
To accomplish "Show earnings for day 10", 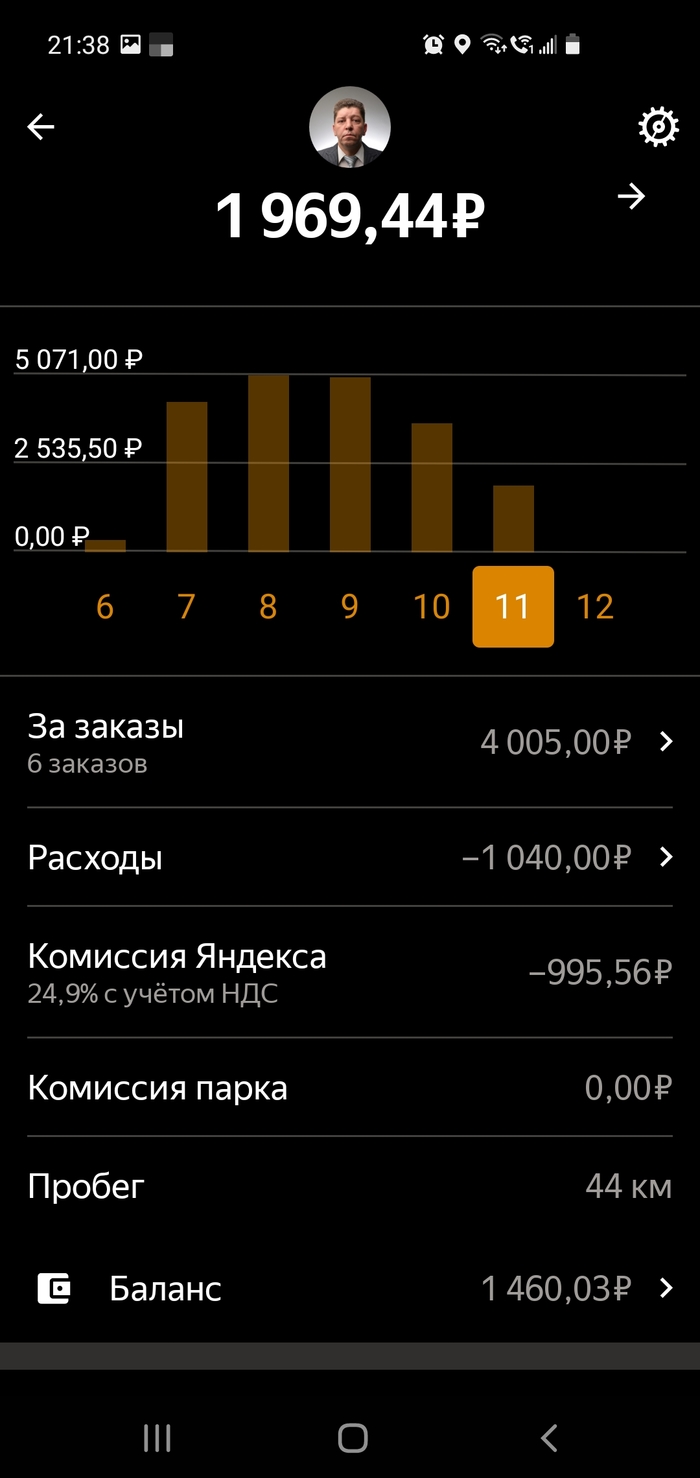I will pos(432,607).
